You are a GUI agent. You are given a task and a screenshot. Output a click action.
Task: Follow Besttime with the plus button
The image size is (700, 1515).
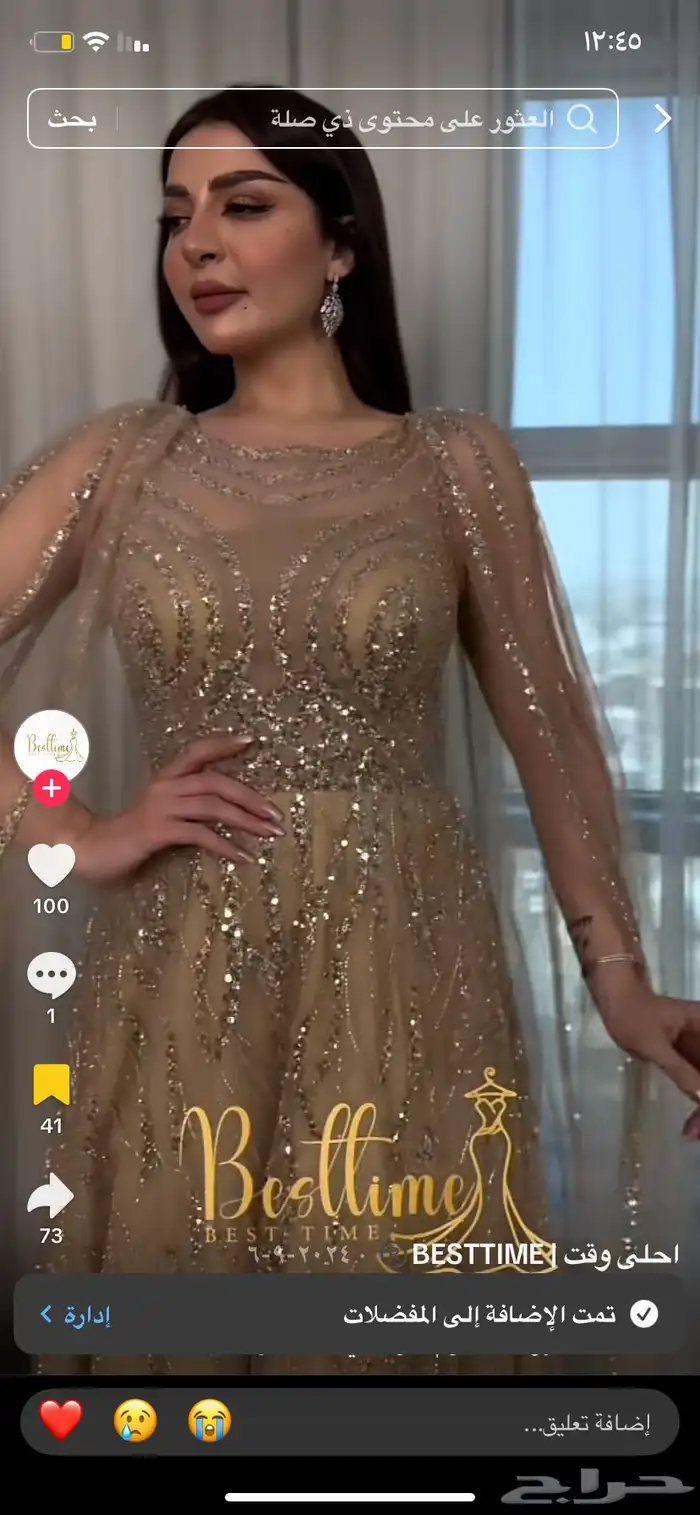[x=51, y=789]
